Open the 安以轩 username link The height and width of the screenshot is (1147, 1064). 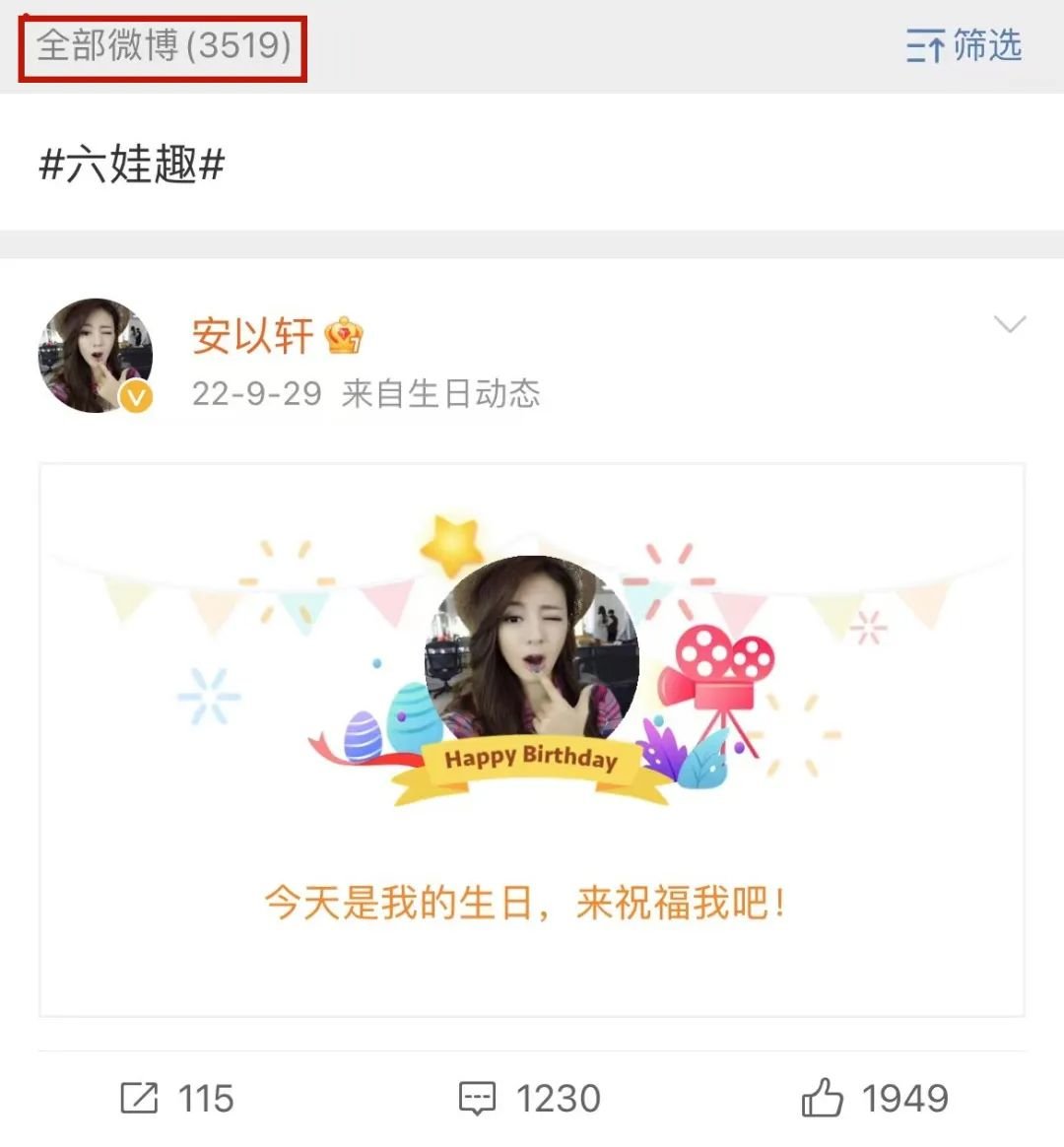252,336
